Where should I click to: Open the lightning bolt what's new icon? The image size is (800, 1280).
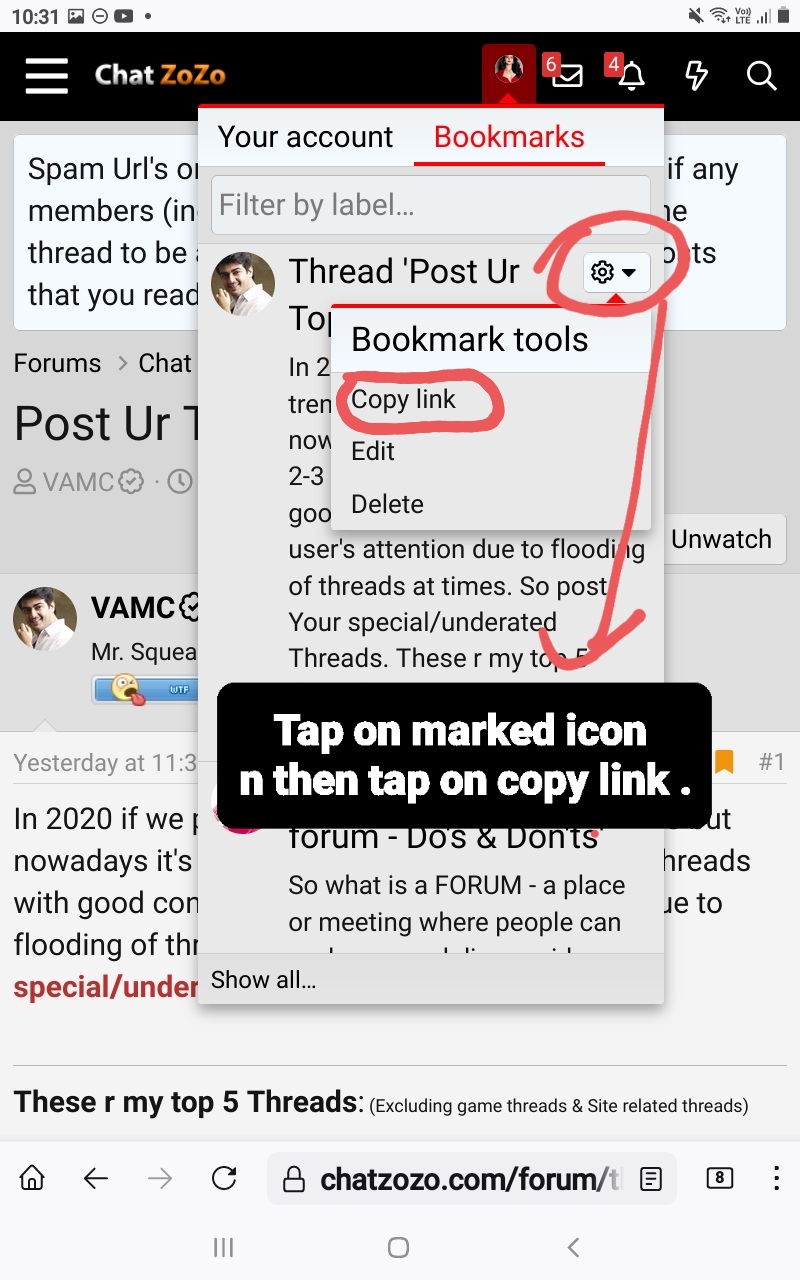click(696, 76)
